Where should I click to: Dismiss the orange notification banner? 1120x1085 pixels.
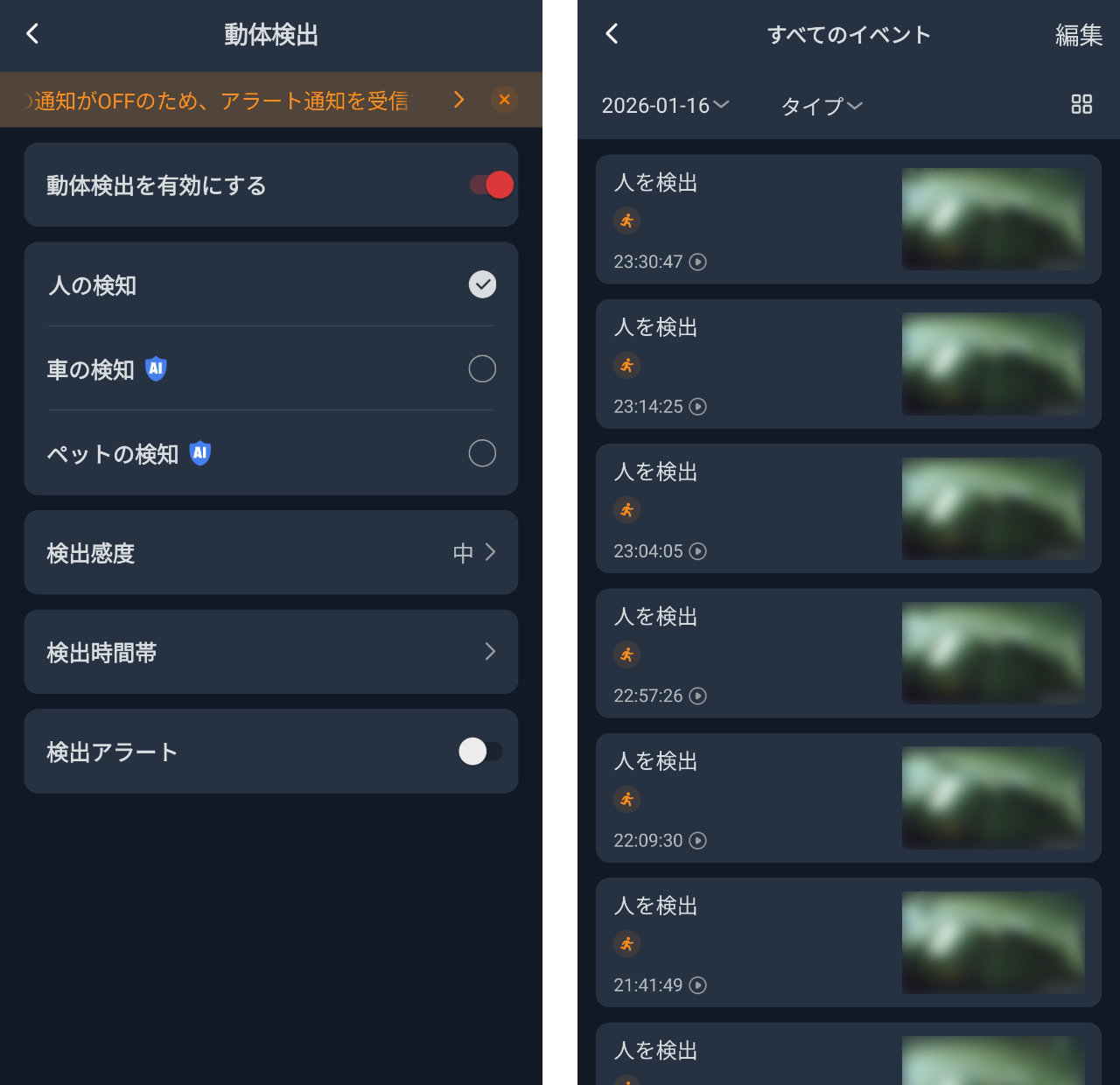[x=504, y=100]
